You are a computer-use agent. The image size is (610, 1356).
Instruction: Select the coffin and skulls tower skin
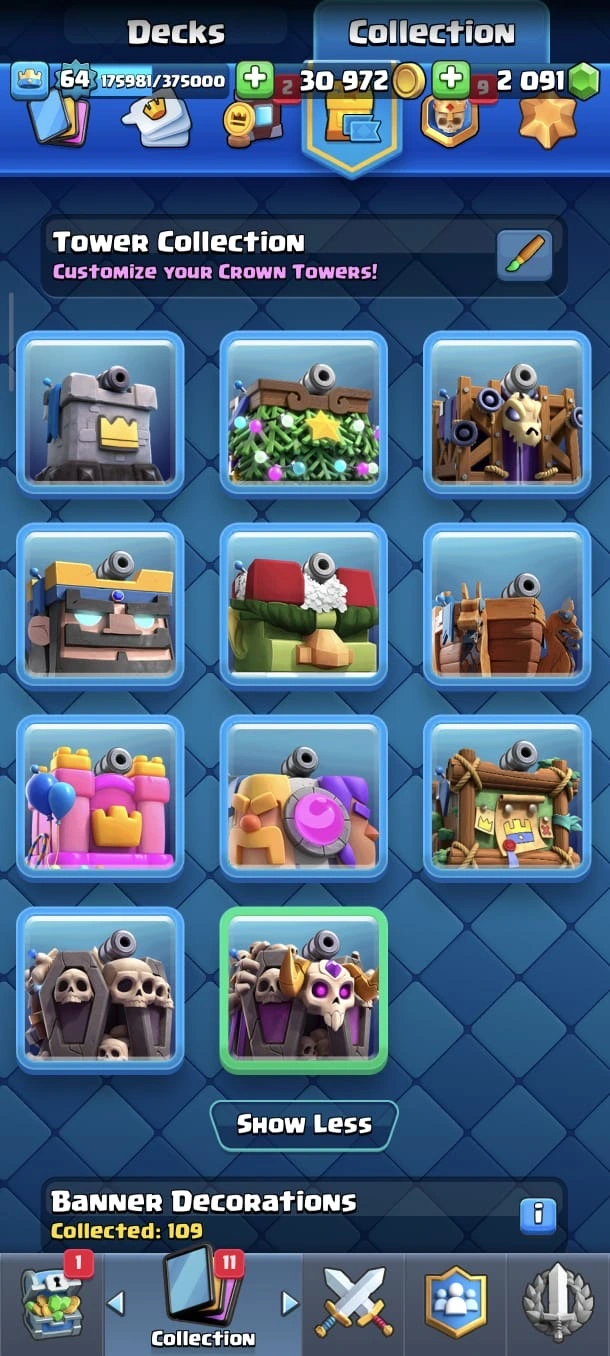[x=100, y=989]
